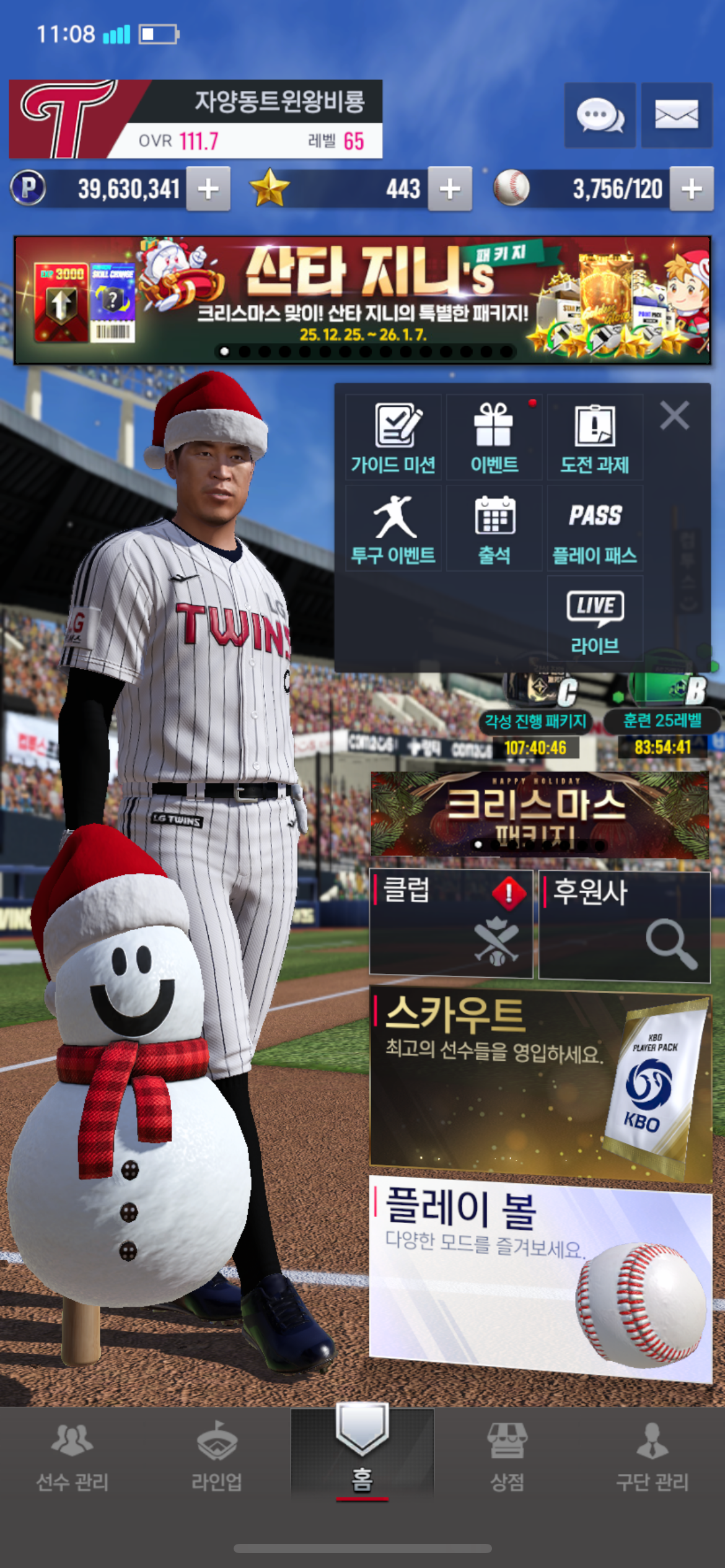Screen dimensions: 725x1568
Task: Open 플레이 패스
Action: 594,528
